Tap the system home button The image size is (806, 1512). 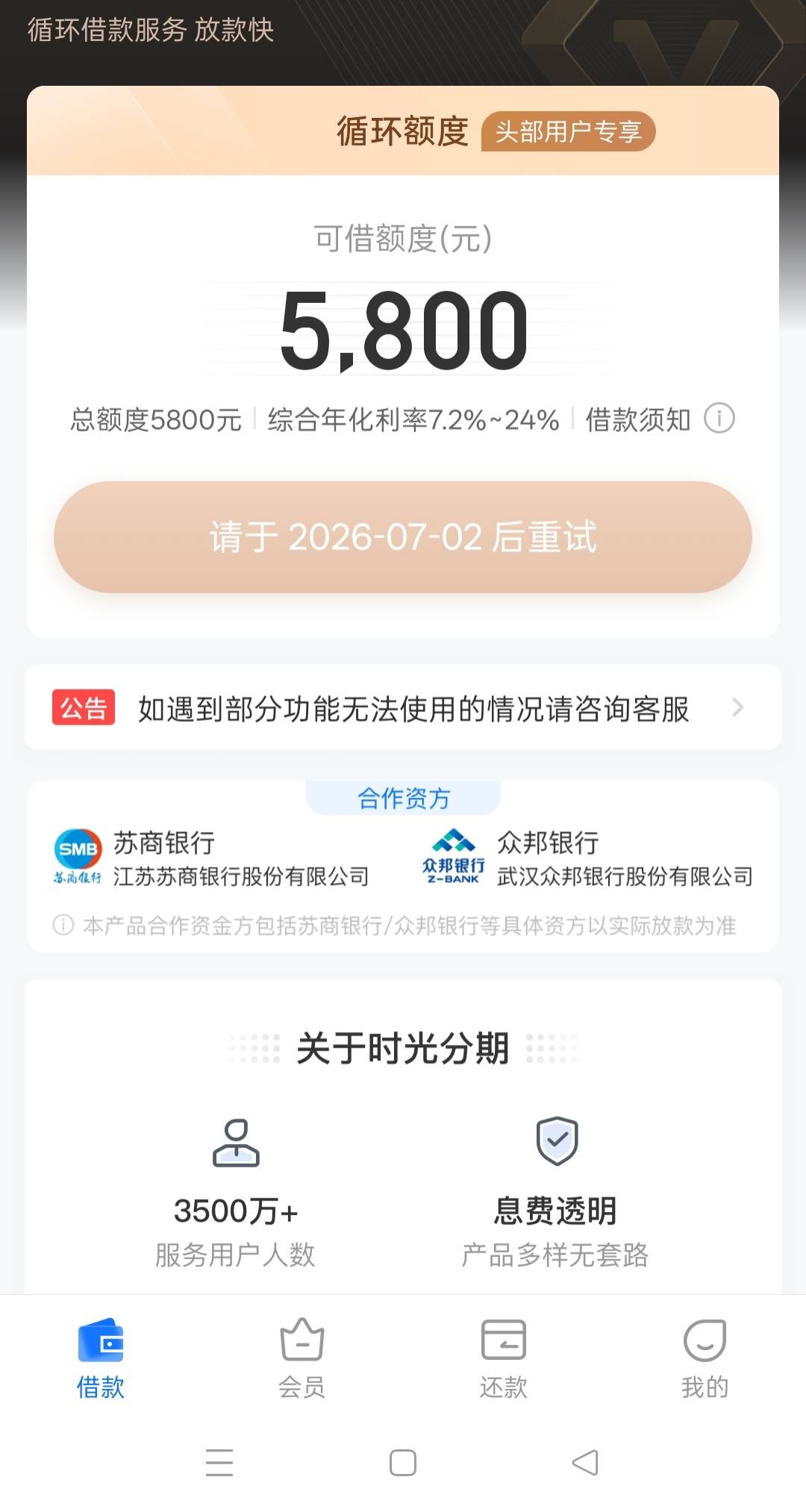(403, 1463)
